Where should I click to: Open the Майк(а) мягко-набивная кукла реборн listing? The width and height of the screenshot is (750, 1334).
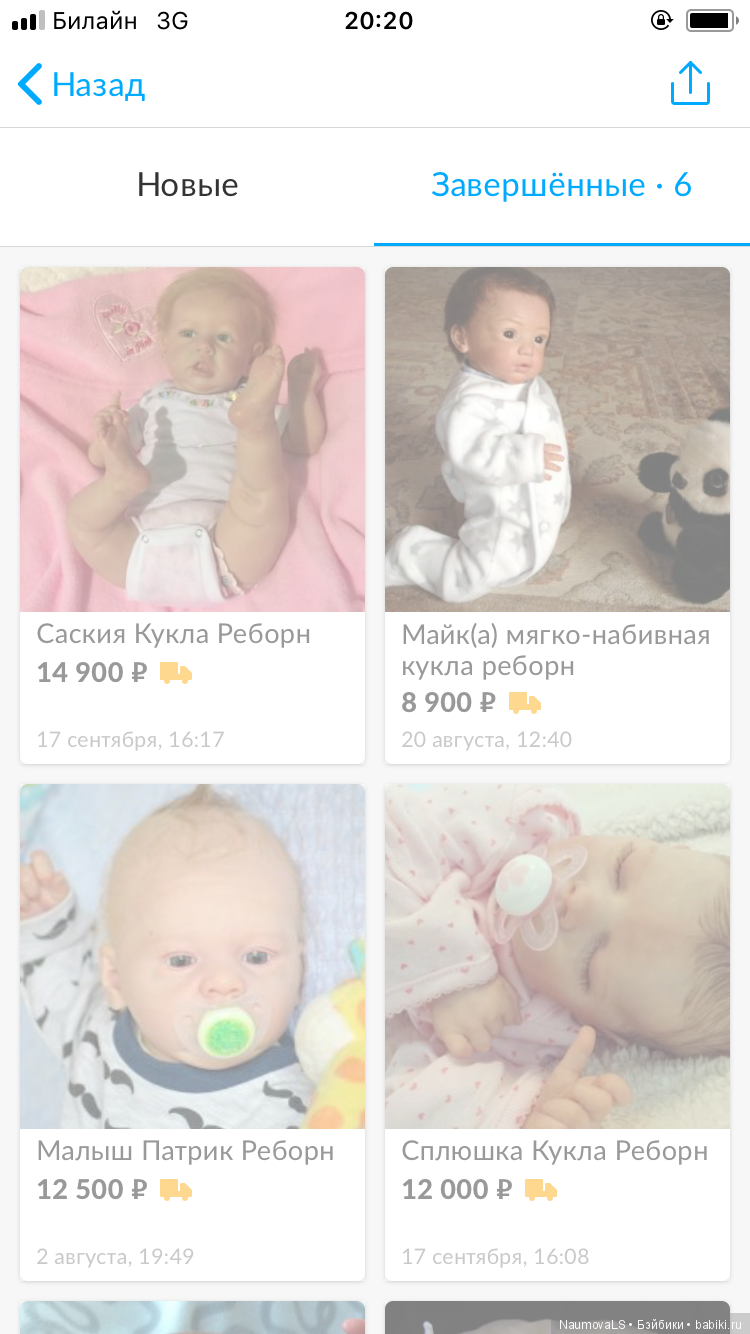pos(557,515)
